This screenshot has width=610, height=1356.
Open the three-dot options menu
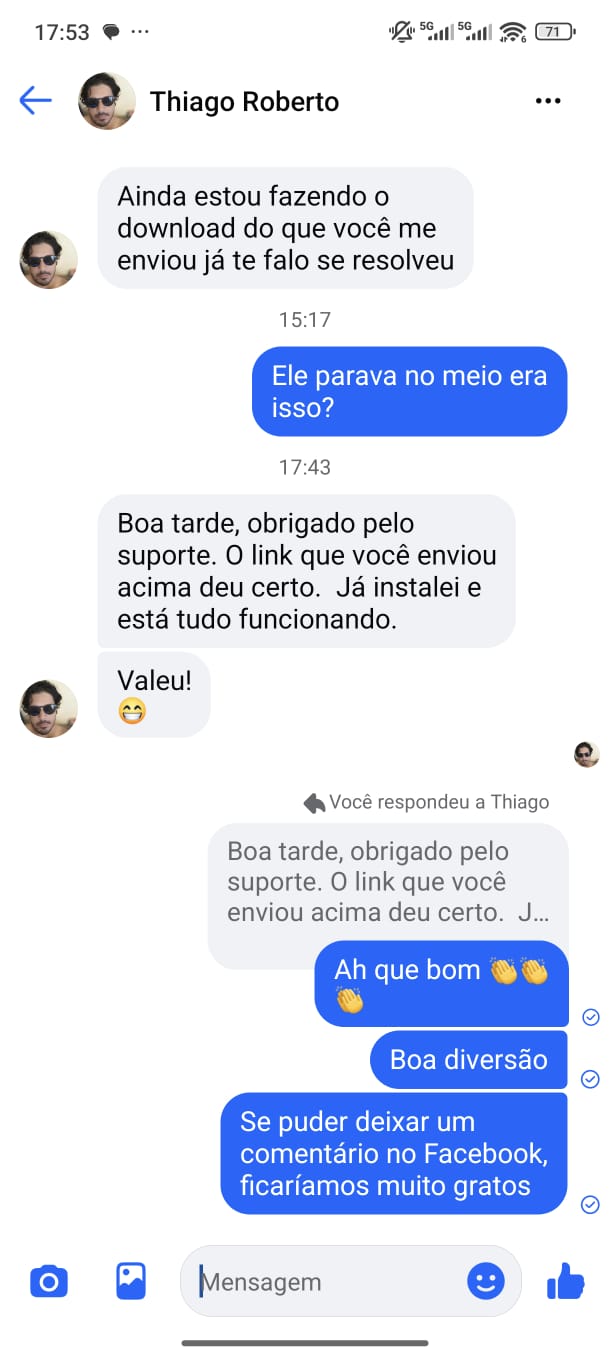548,101
